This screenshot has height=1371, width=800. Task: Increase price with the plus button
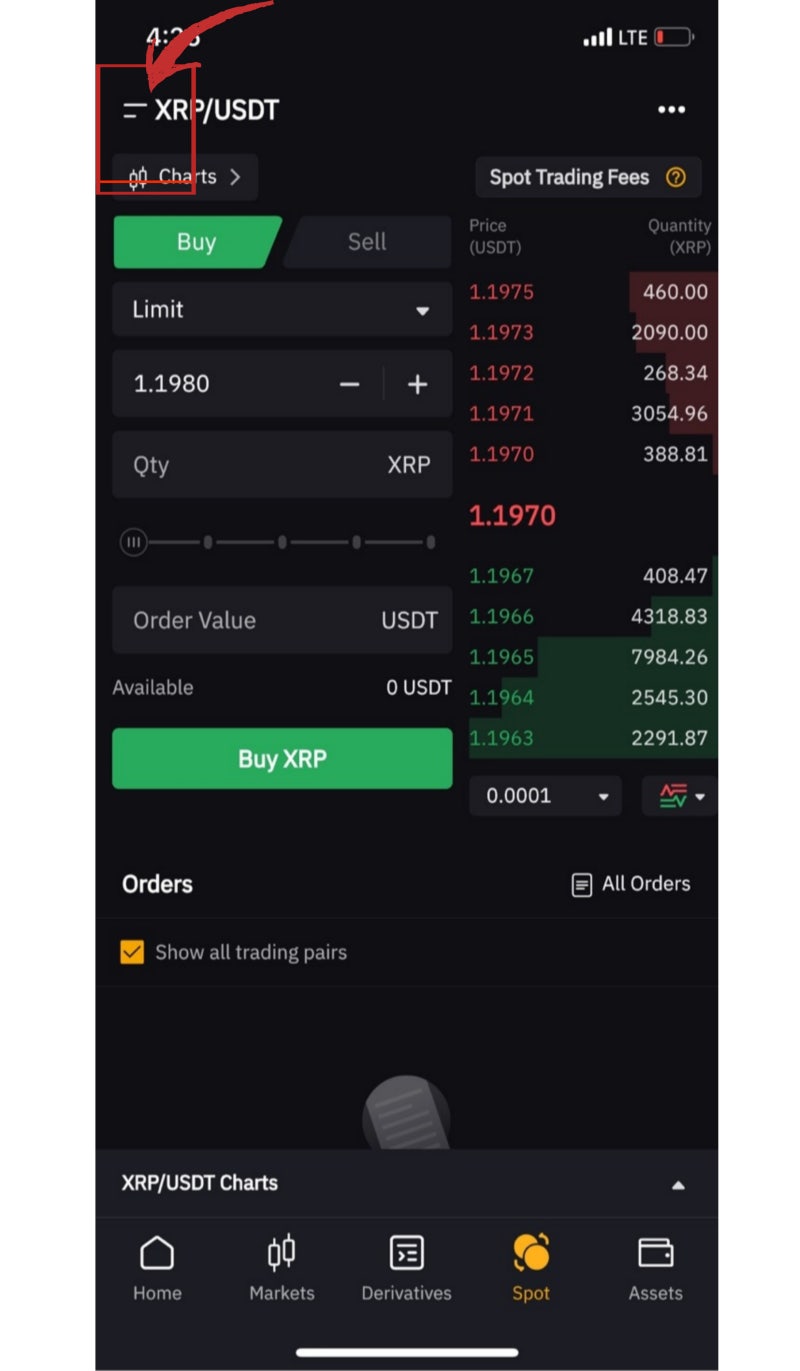pyautogui.click(x=417, y=384)
